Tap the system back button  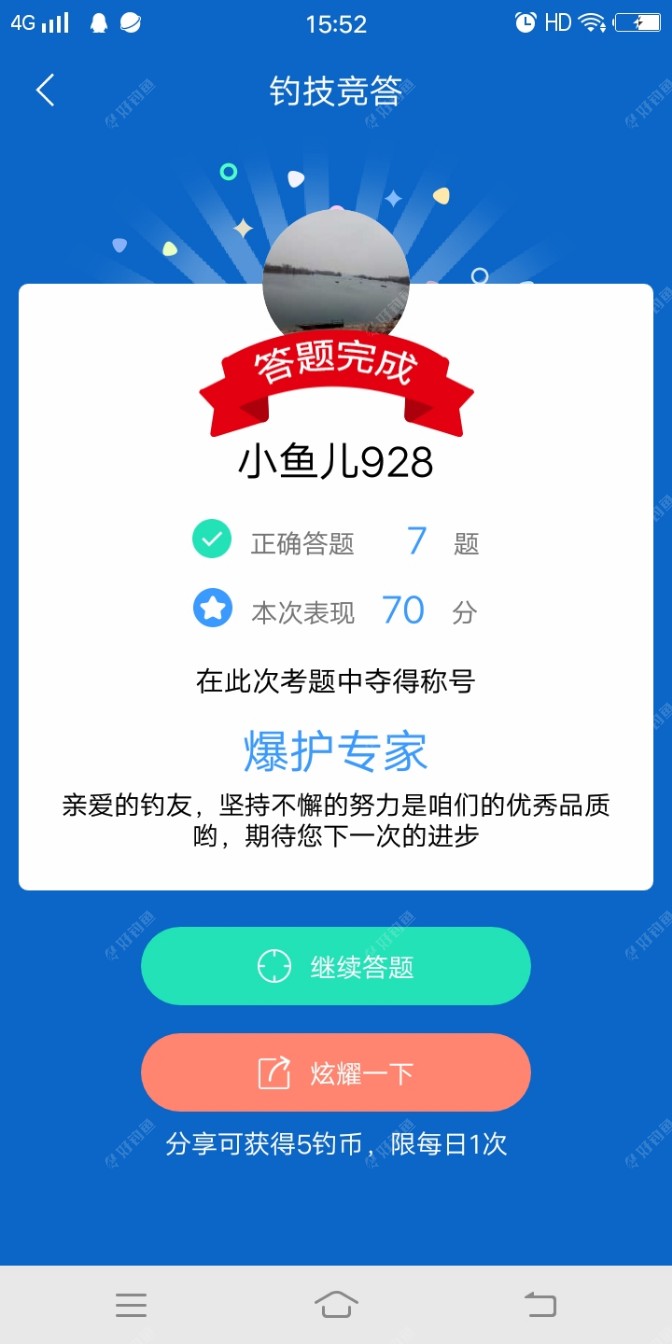tap(540, 1305)
